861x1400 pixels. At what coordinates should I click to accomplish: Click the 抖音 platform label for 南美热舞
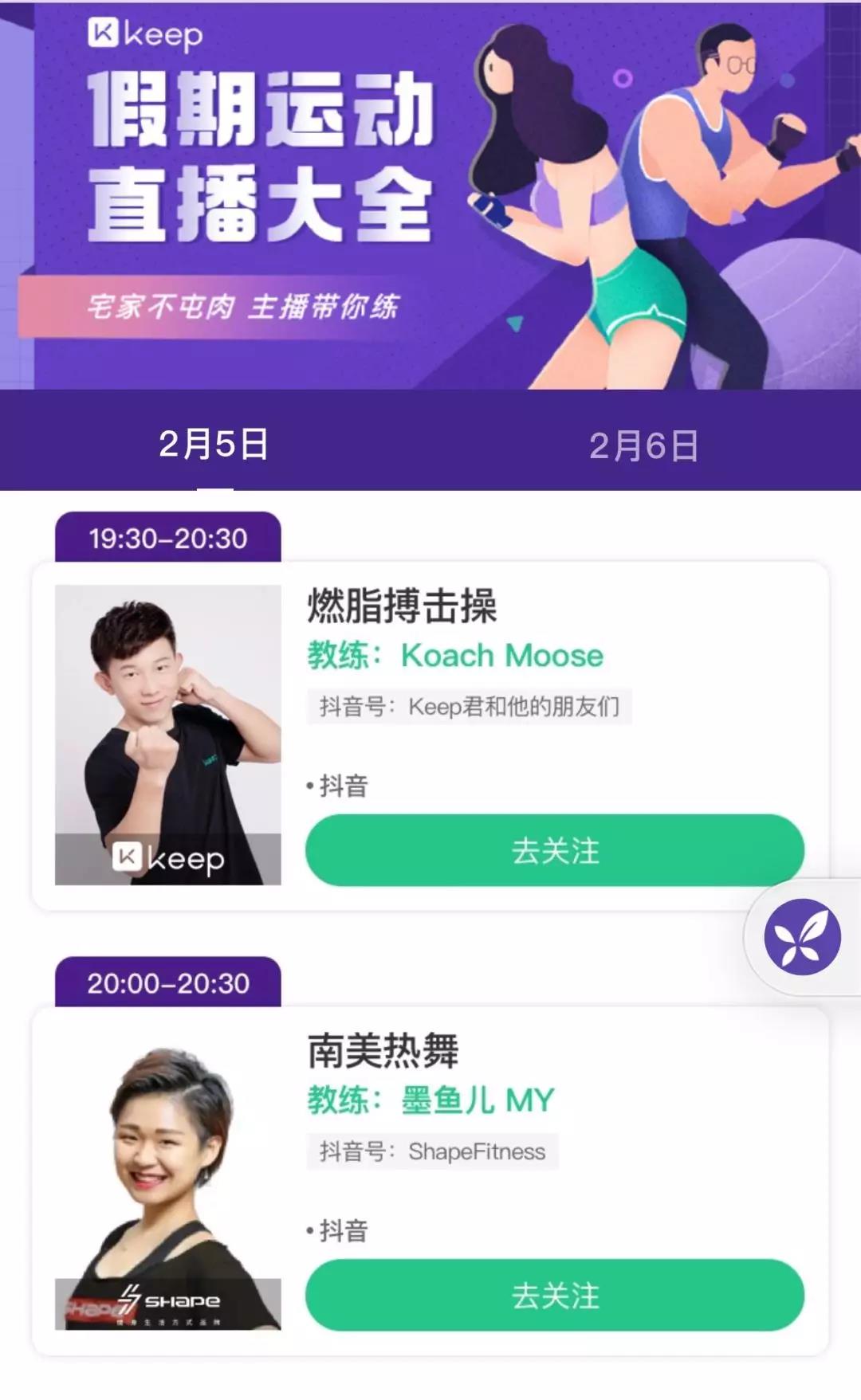pyautogui.click(x=343, y=1229)
